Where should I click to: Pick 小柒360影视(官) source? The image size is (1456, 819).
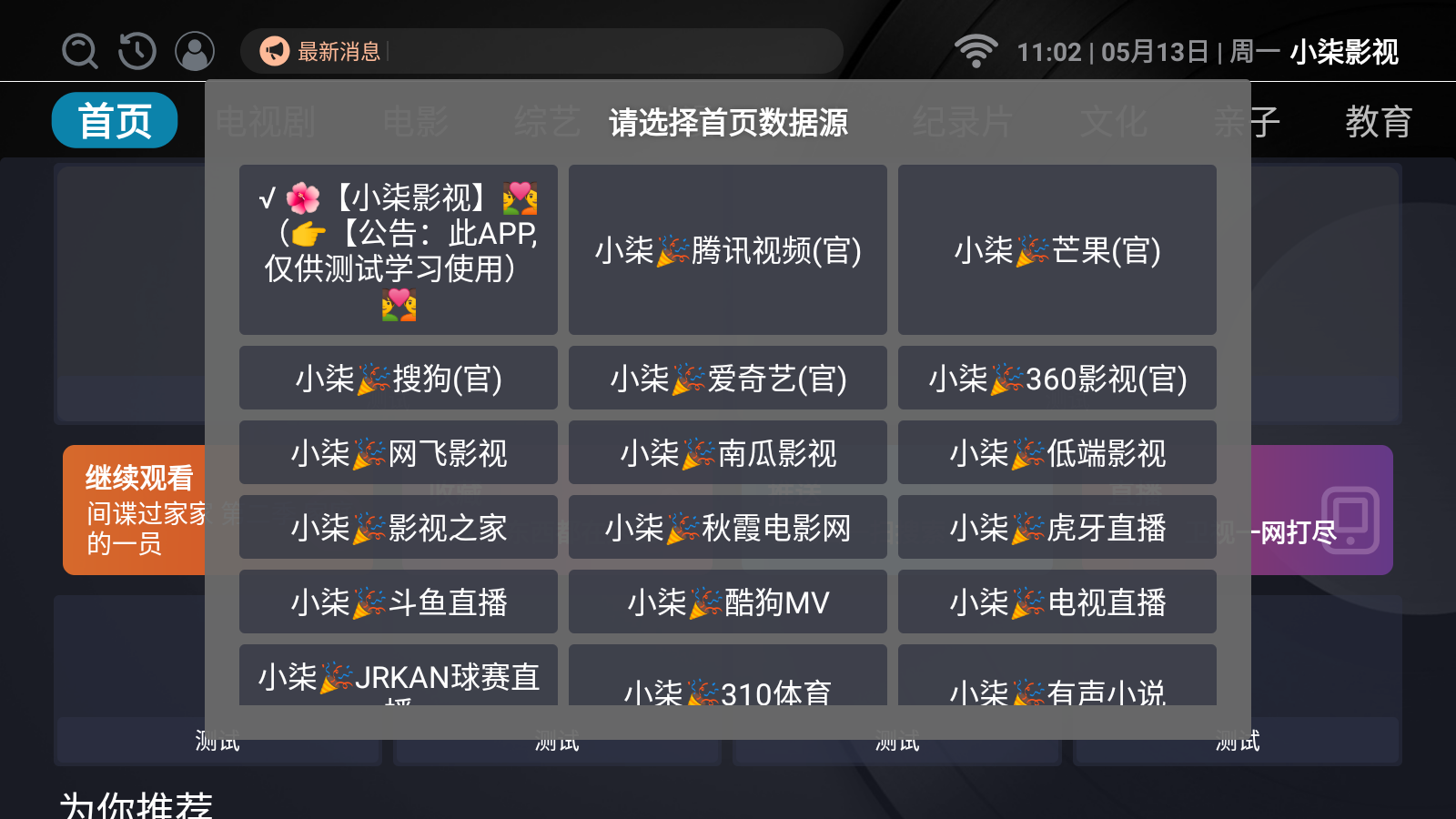pyautogui.click(x=1057, y=378)
